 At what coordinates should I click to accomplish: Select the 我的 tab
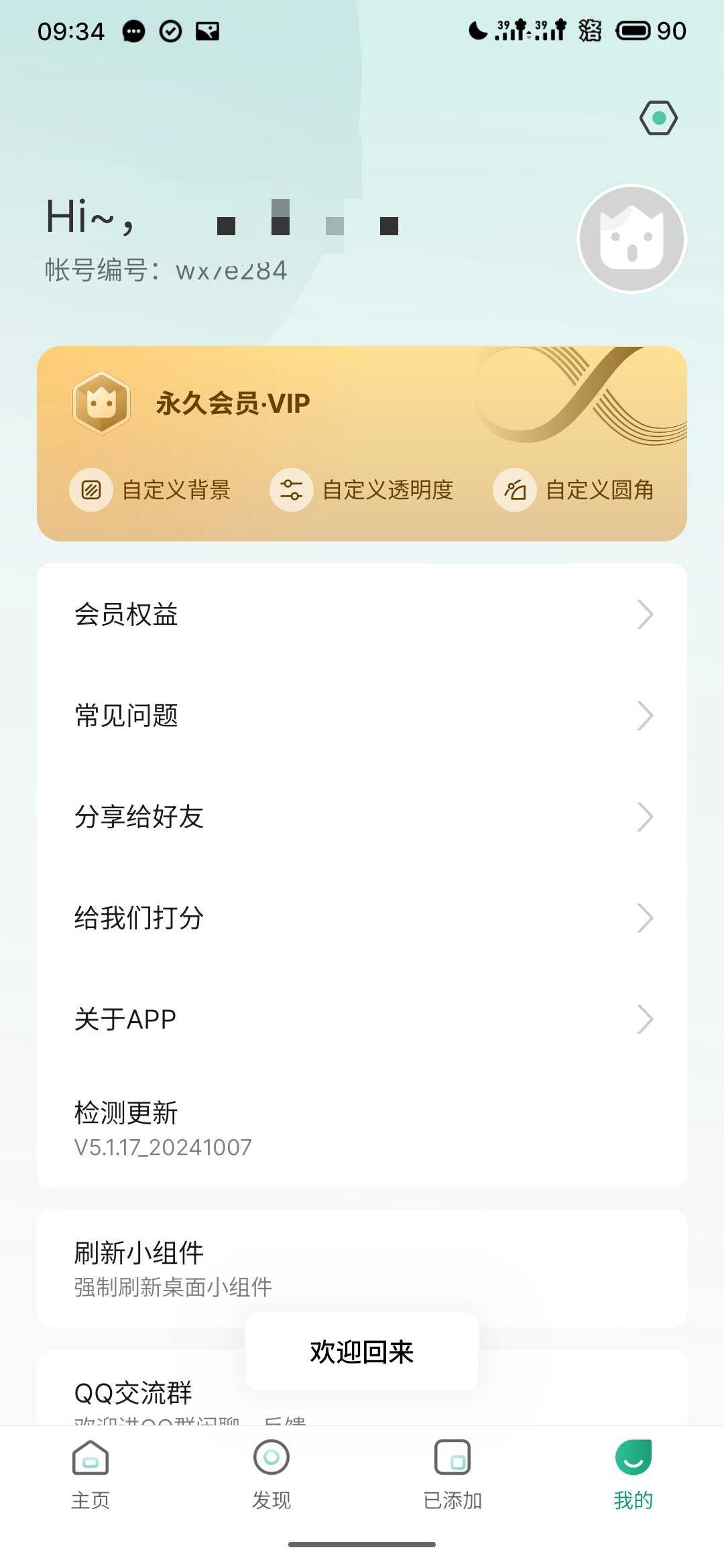[633, 1474]
